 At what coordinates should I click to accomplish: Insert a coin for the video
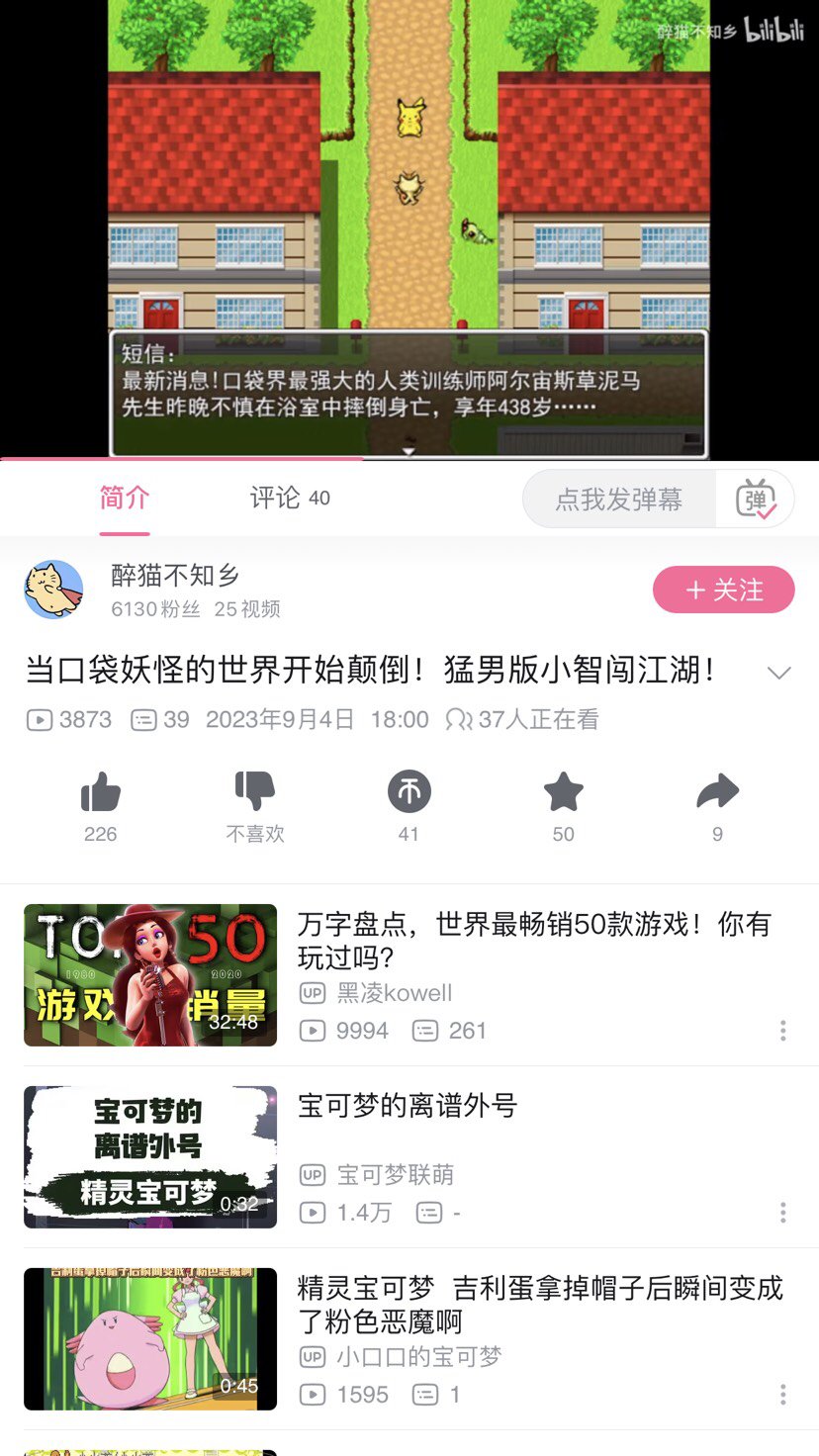click(409, 791)
